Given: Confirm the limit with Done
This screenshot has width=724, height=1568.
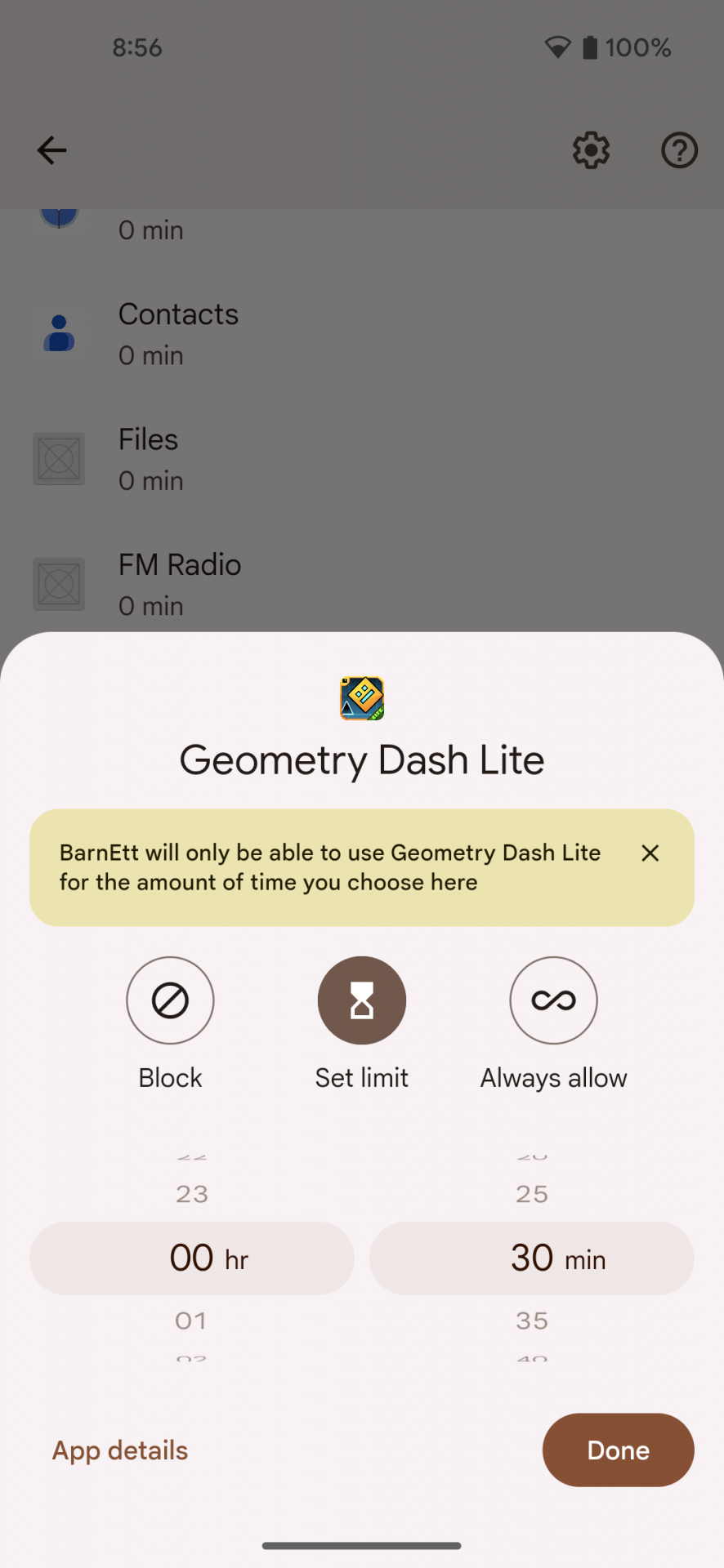Looking at the screenshot, I should tap(618, 1450).
